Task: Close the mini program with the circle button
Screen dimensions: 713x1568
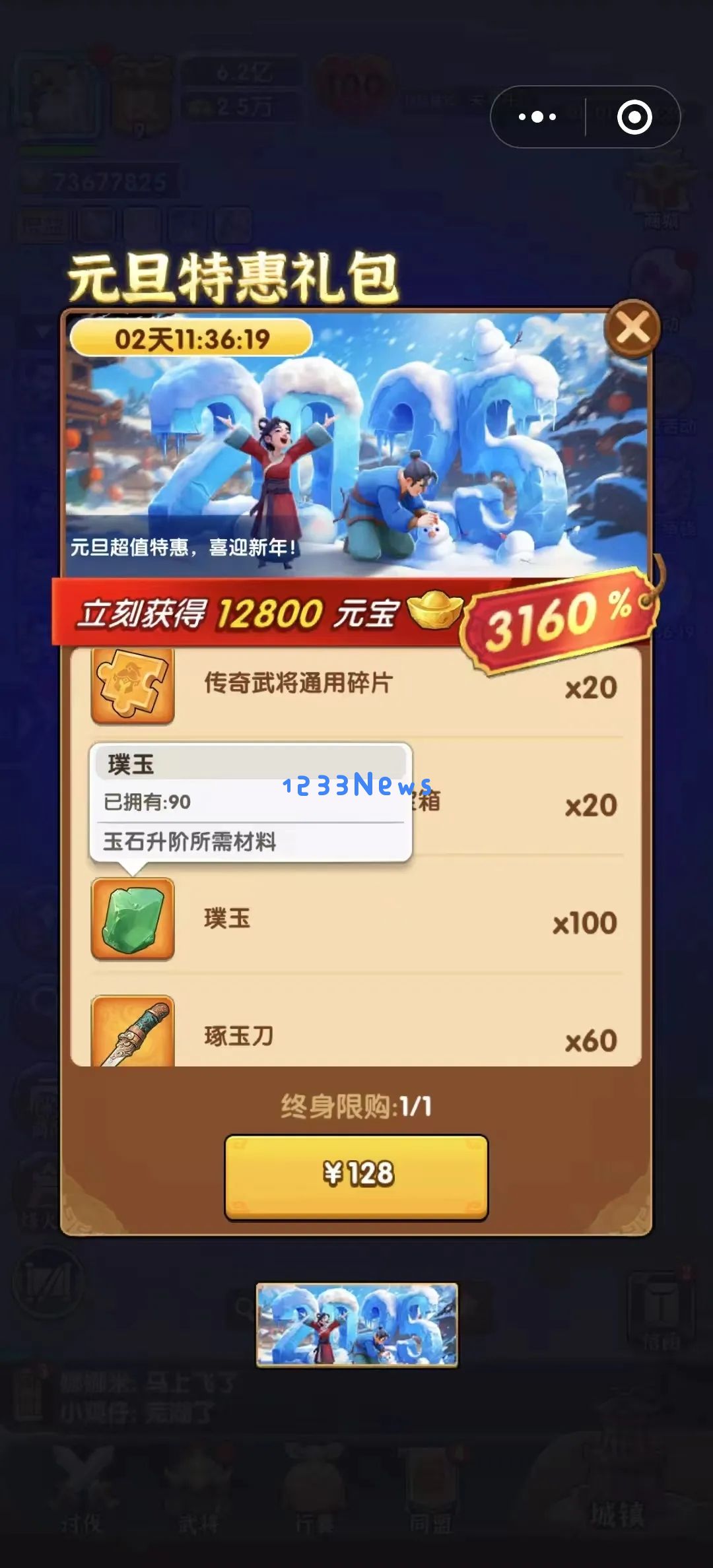Action: pyautogui.click(x=634, y=117)
